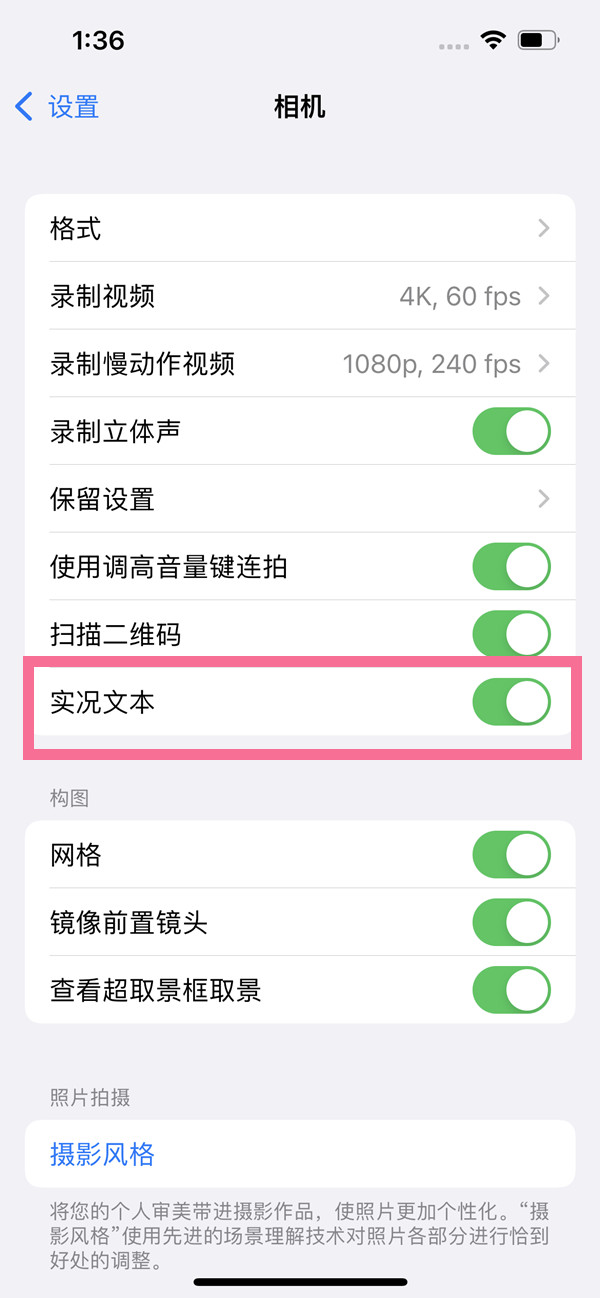The width and height of the screenshot is (600, 1298).
Task: Open 保留设置 row
Action: pyautogui.click(x=300, y=498)
